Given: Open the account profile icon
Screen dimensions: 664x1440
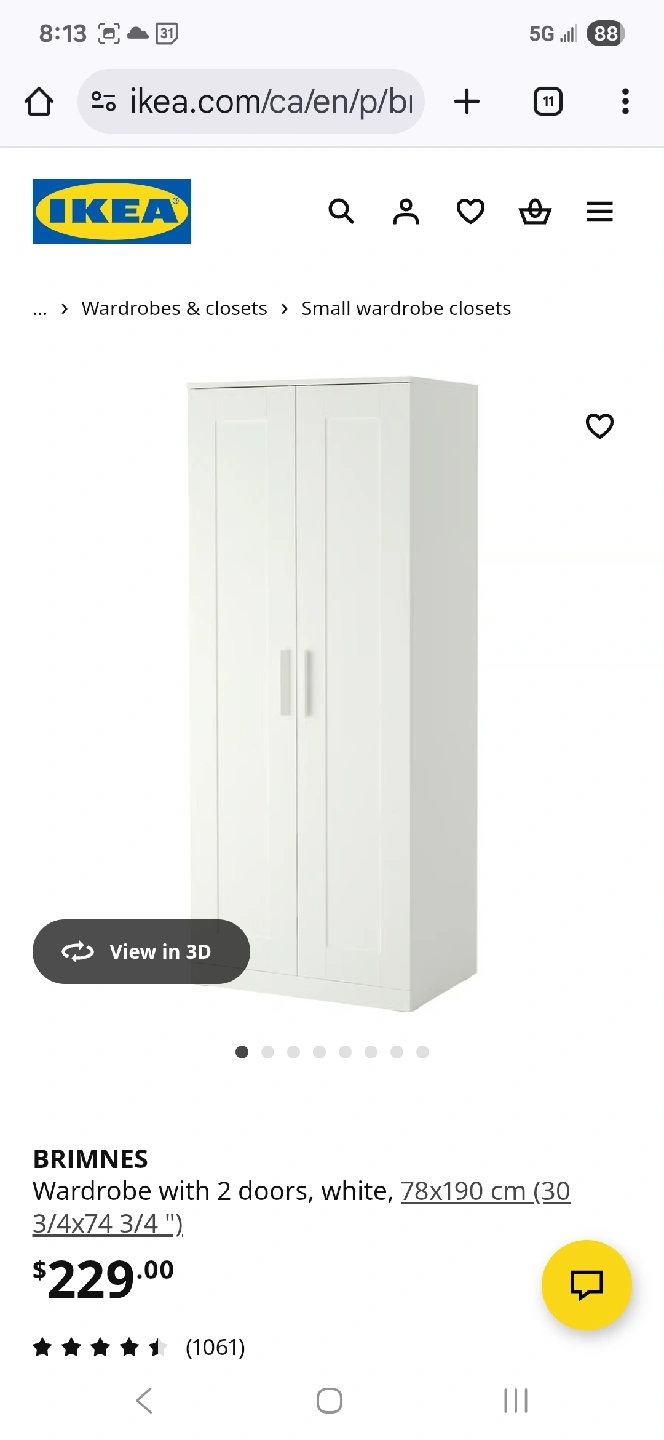Looking at the screenshot, I should point(406,211).
